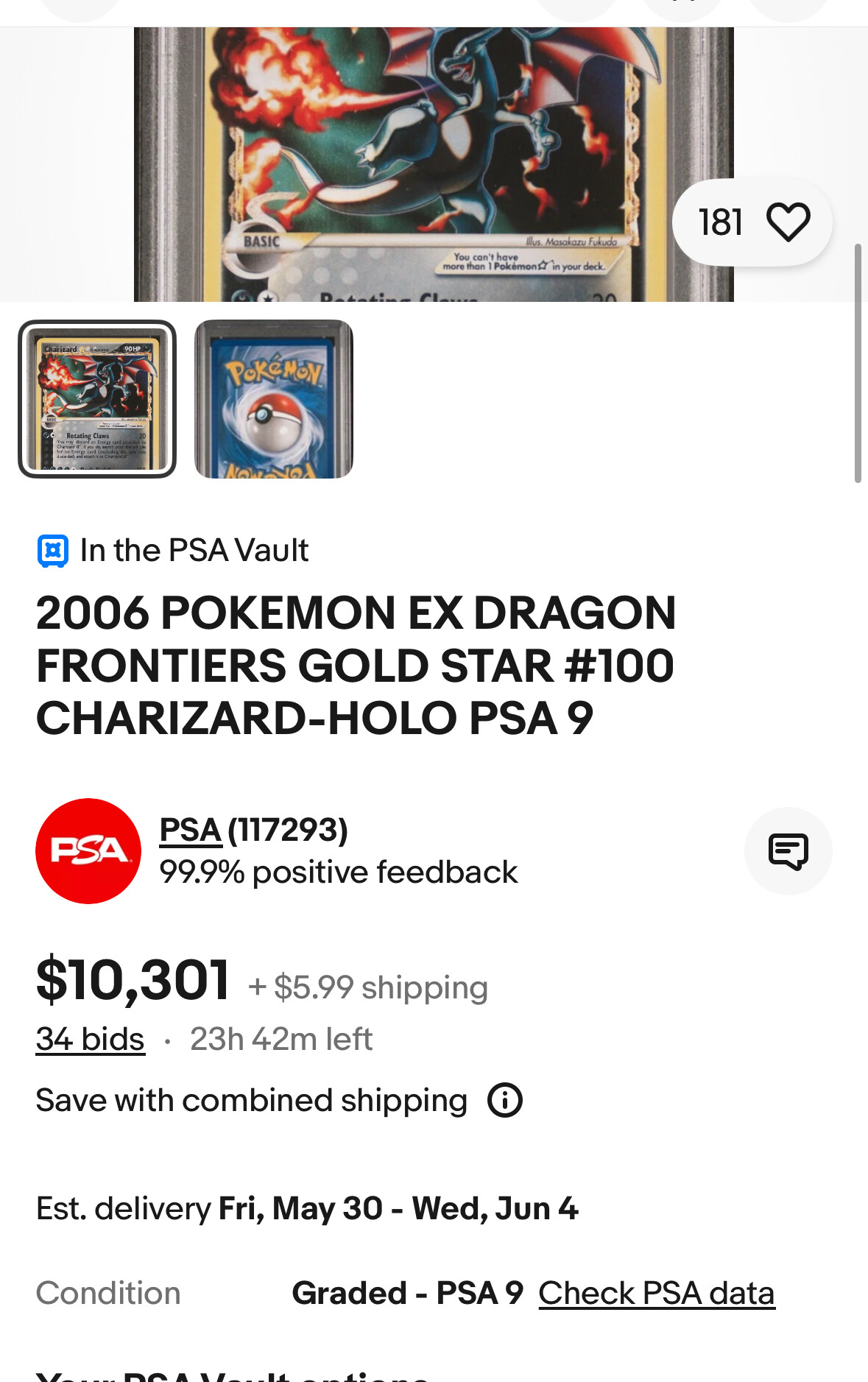Select the Charizard card front thumbnail
Viewport: 868px width, 1382px height.
click(97, 399)
